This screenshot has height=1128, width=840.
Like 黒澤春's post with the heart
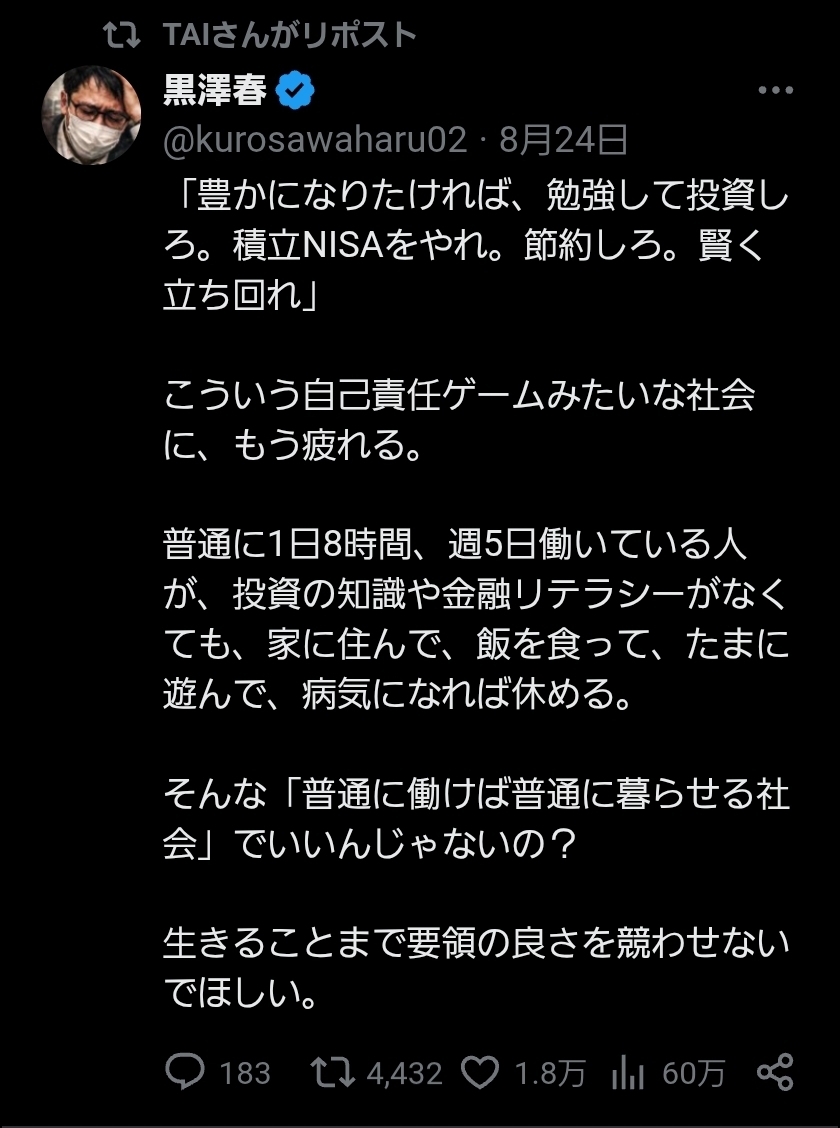(x=480, y=1072)
